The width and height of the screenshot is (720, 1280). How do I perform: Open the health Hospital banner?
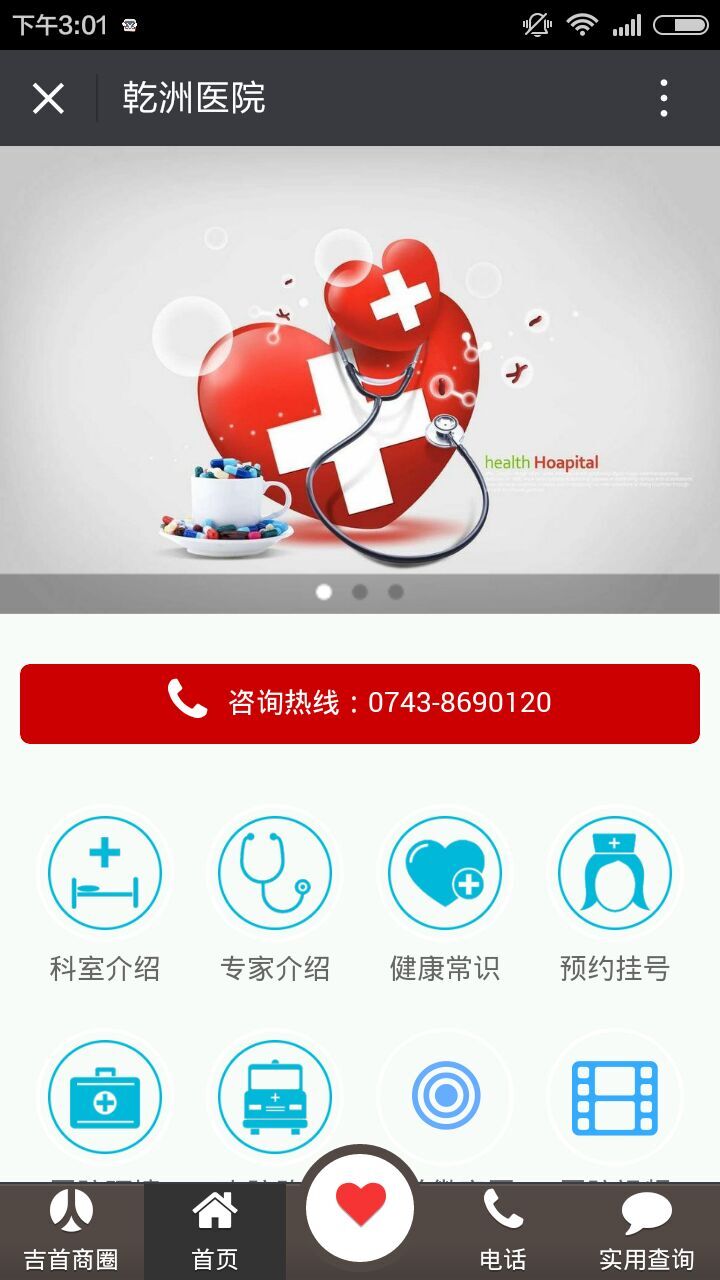(x=360, y=360)
